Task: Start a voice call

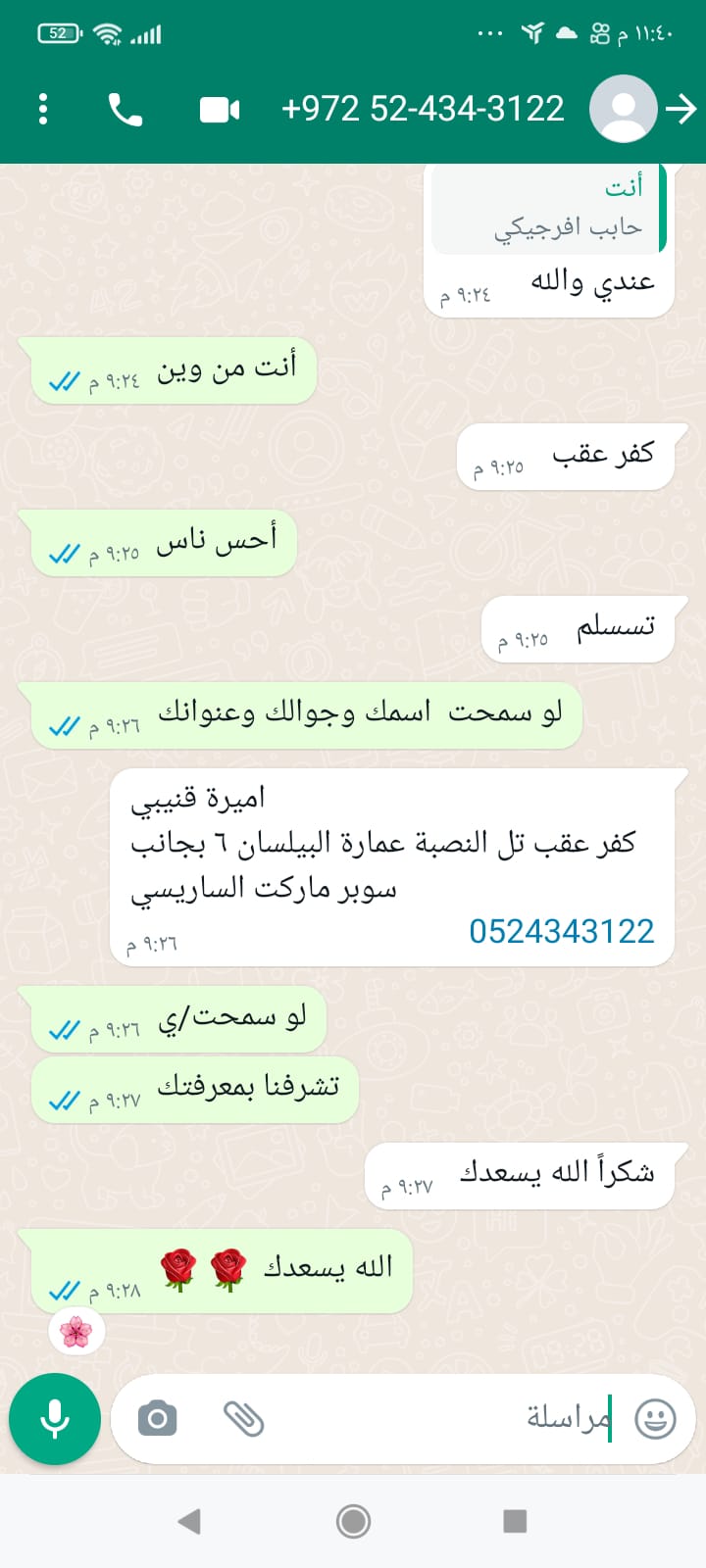Action: click(x=126, y=109)
